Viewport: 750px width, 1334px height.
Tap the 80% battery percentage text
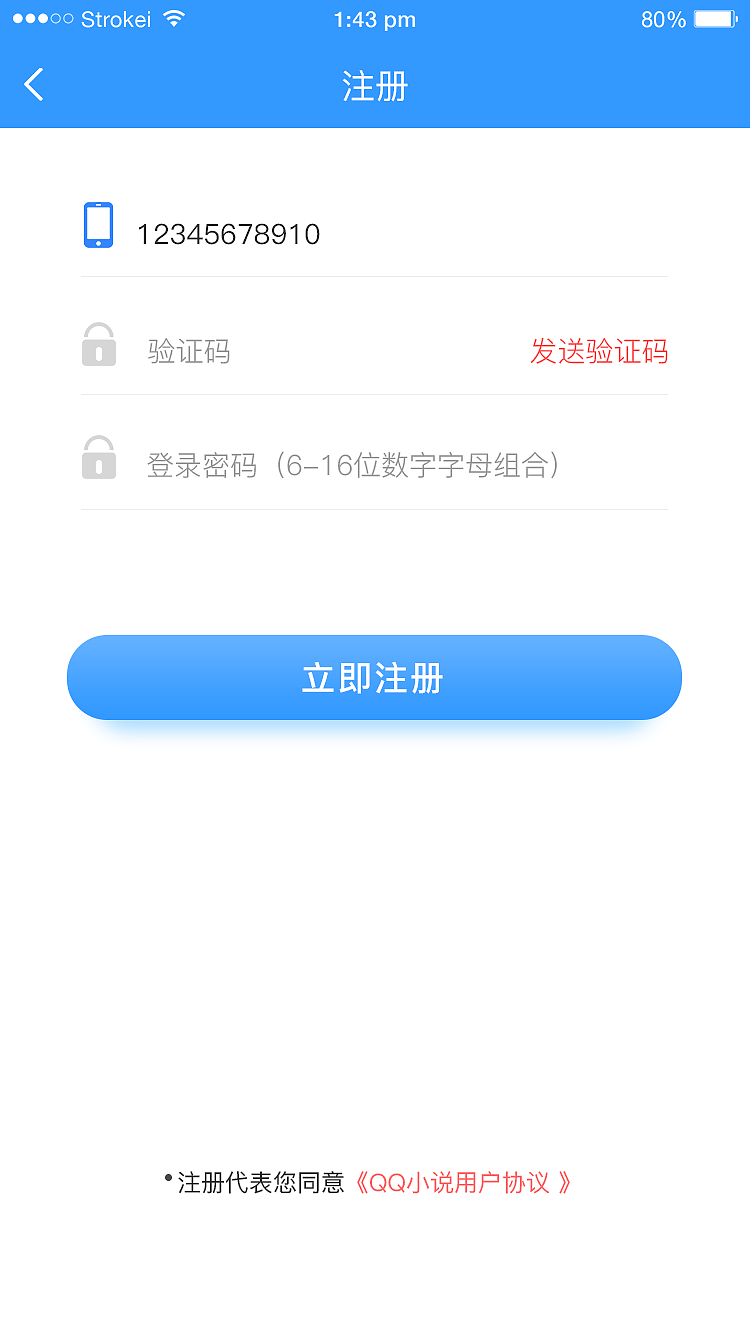click(x=664, y=18)
